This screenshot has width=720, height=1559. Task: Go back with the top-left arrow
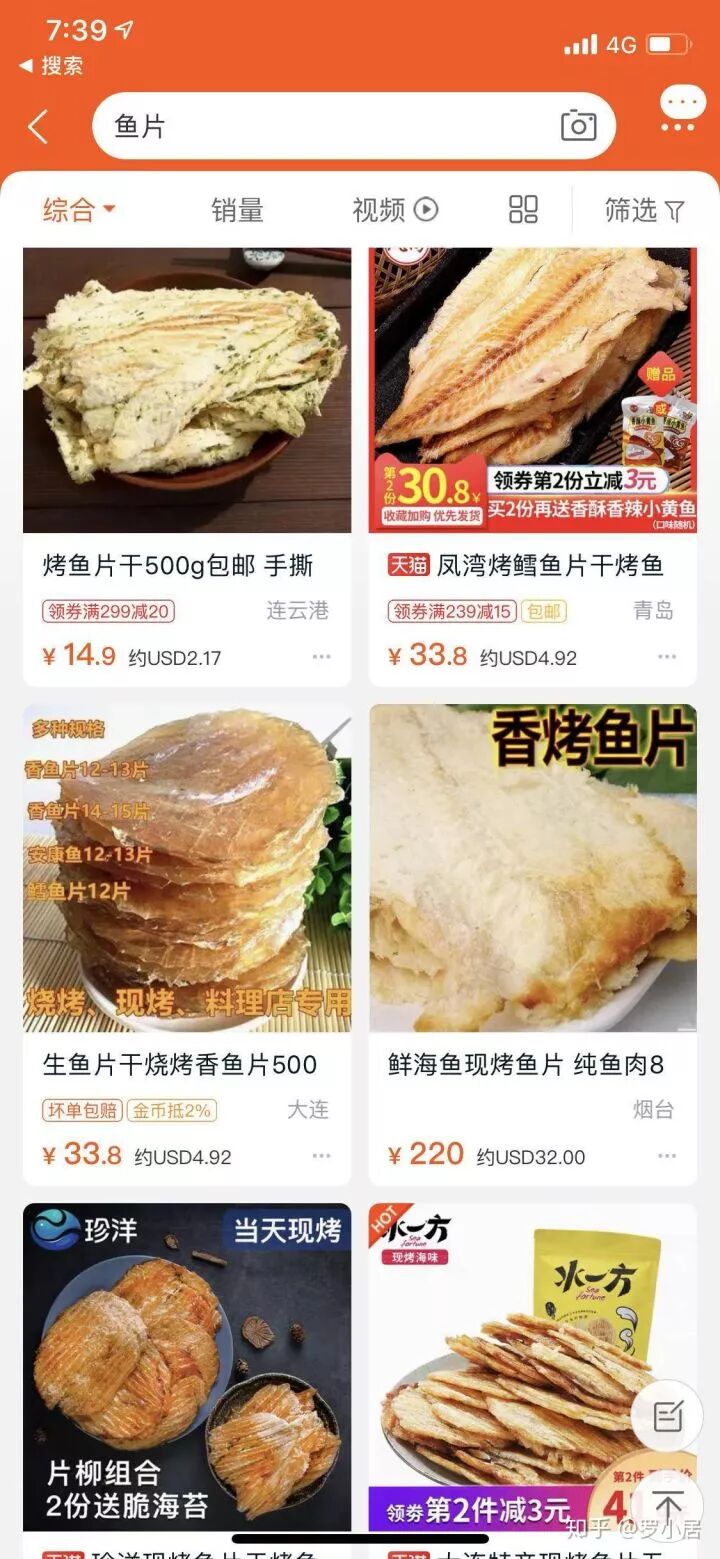(x=38, y=127)
